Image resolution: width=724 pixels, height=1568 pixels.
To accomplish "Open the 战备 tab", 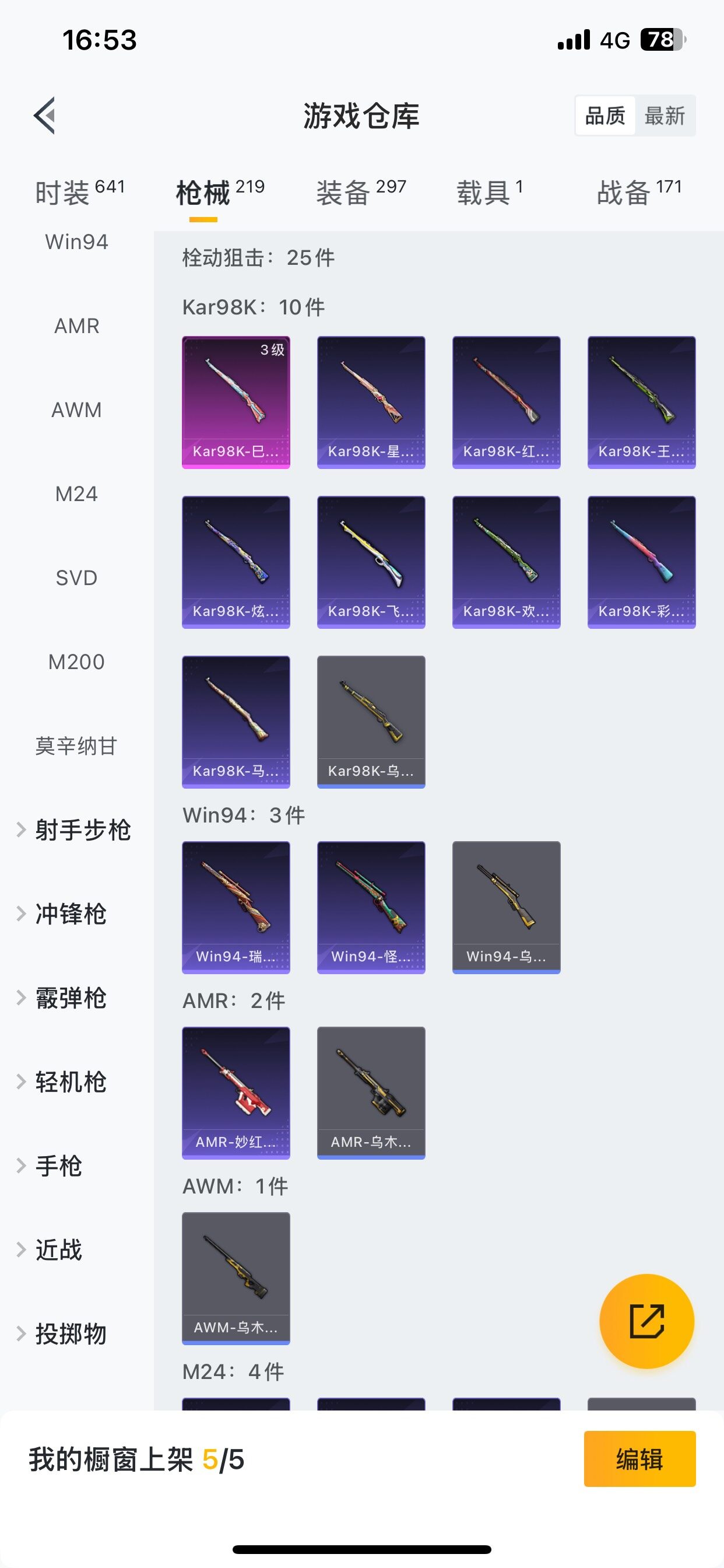I will tap(638, 192).
